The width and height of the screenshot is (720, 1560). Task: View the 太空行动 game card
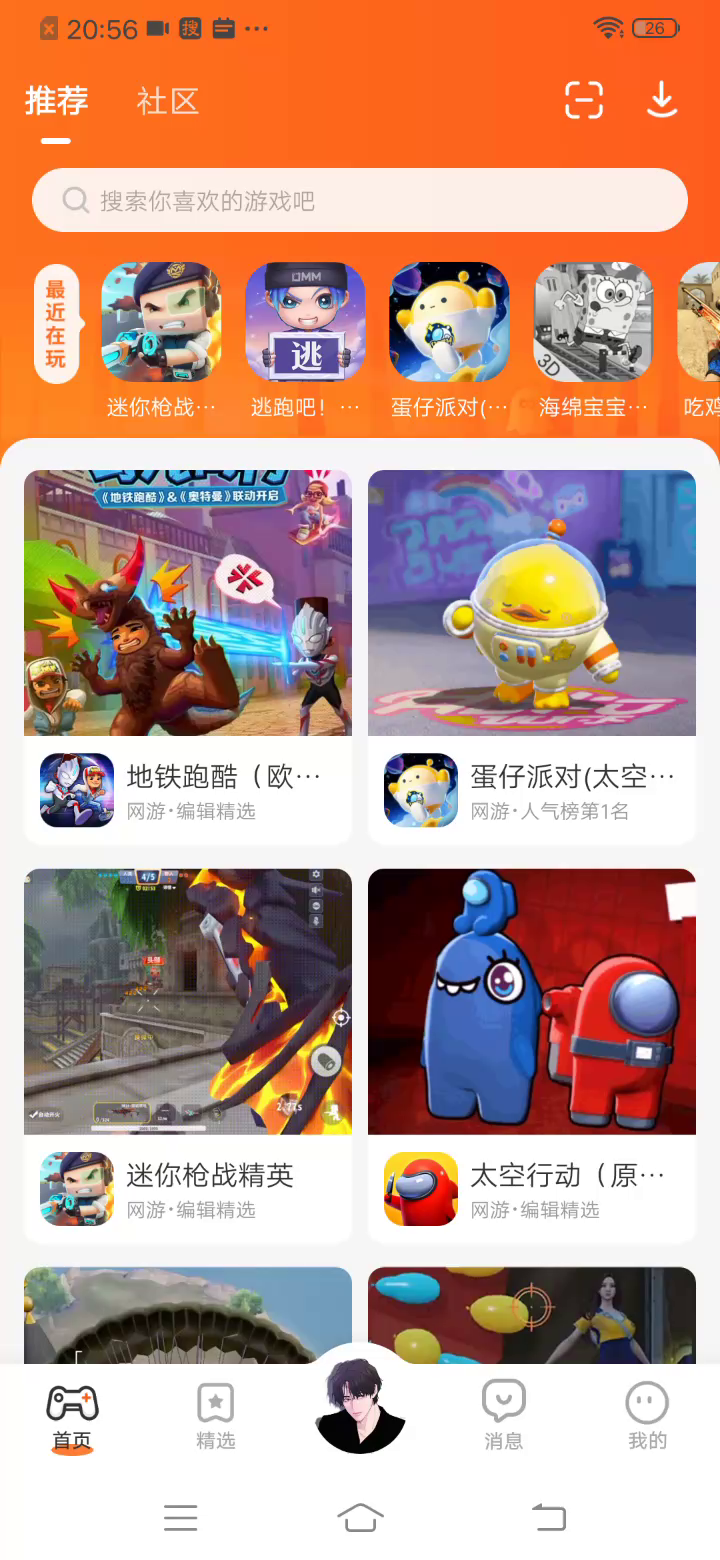tap(532, 1055)
